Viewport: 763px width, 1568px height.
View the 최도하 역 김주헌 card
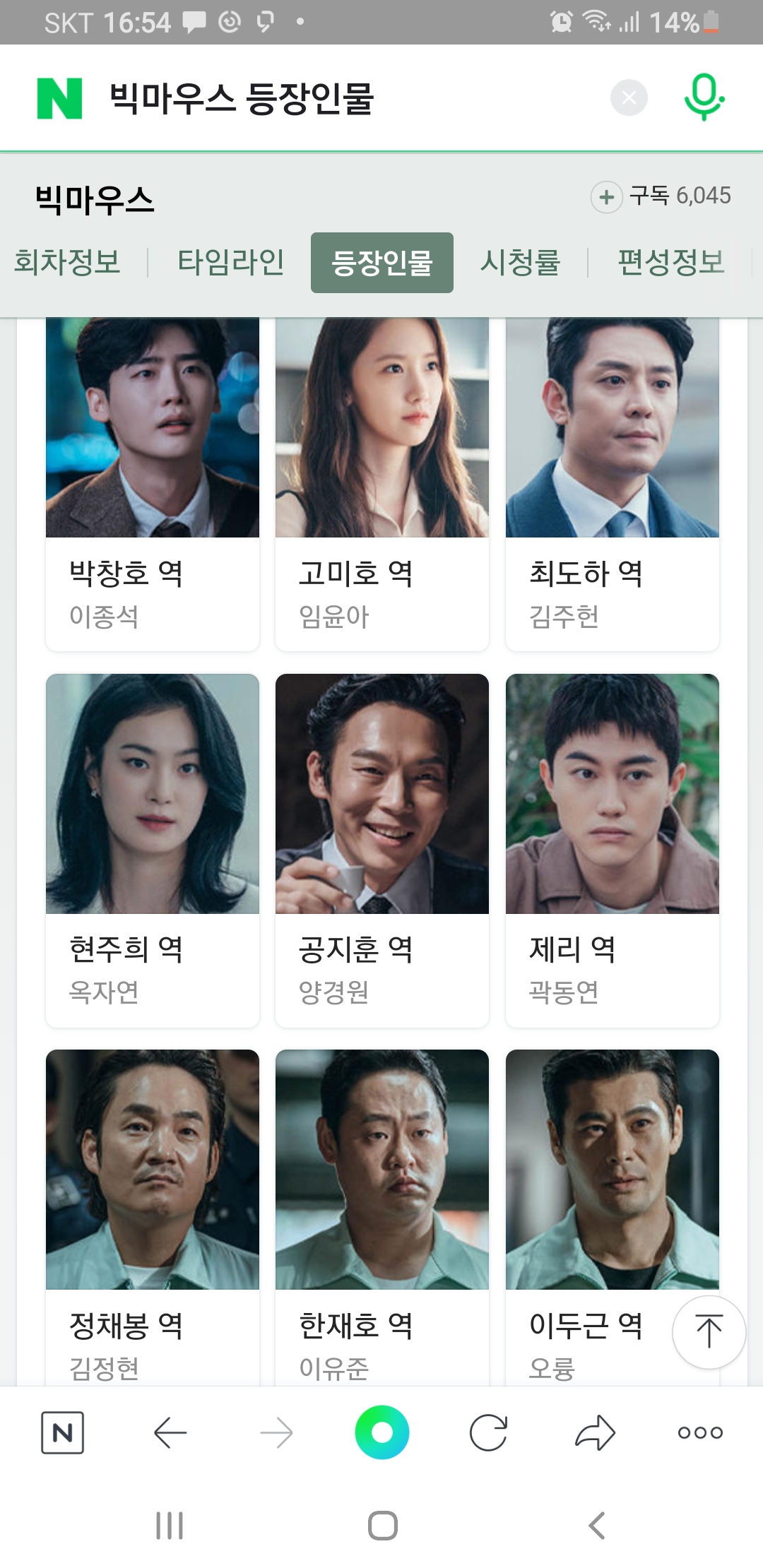pyautogui.click(x=613, y=484)
